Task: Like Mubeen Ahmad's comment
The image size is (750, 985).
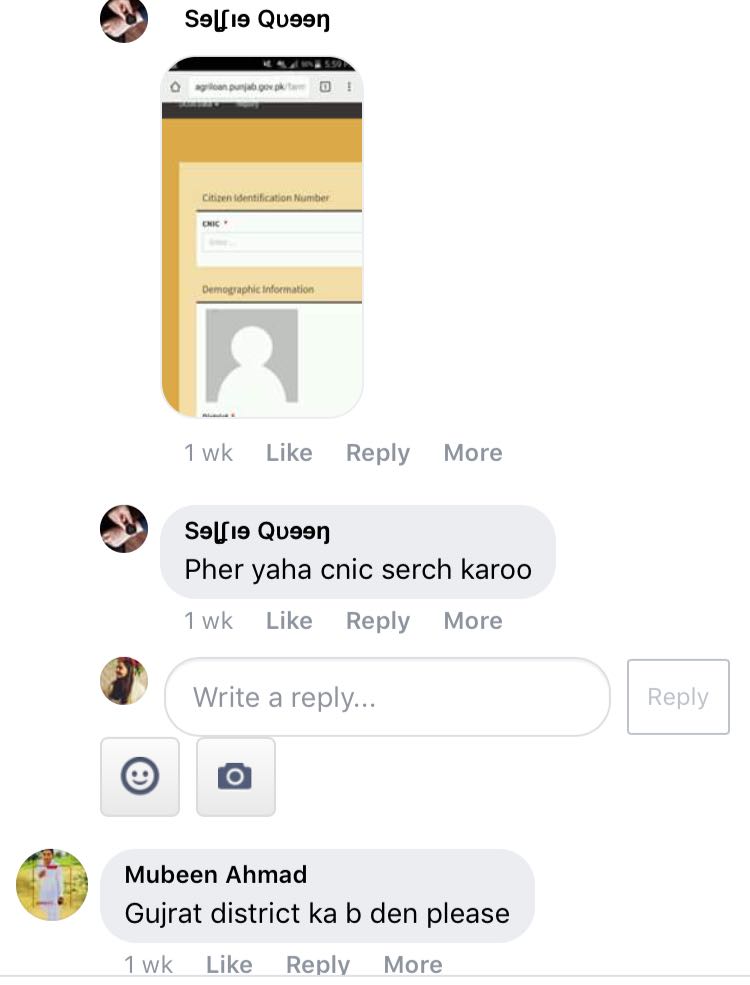Action: tap(229, 964)
